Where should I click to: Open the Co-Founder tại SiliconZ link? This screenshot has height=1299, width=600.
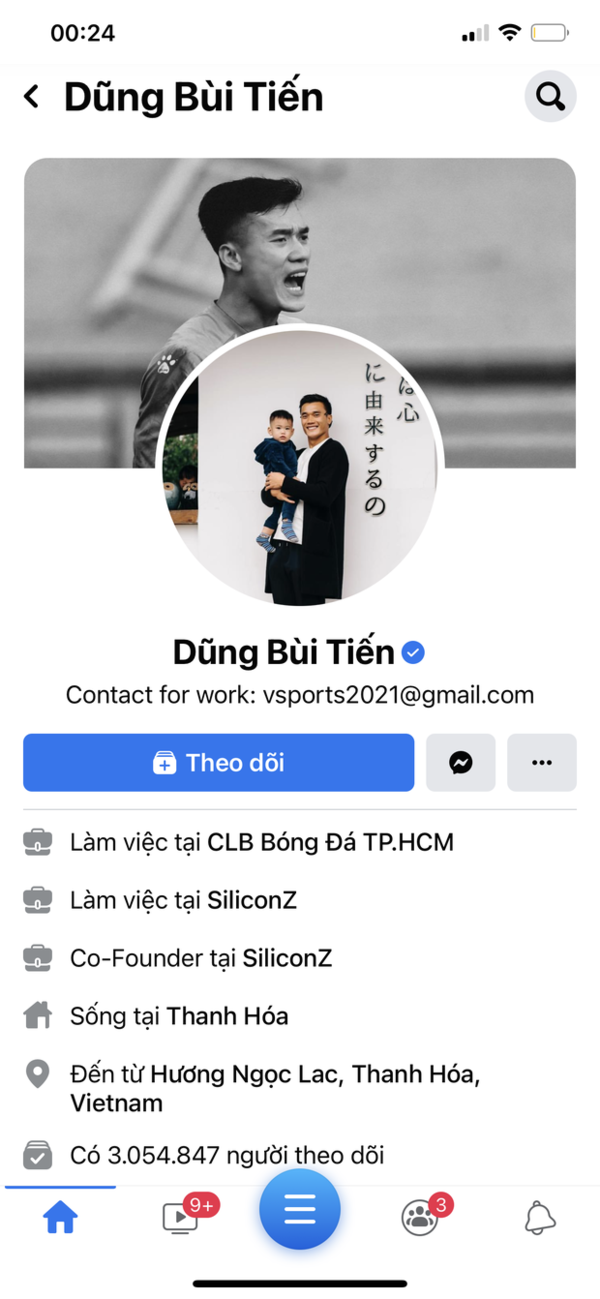click(x=287, y=959)
